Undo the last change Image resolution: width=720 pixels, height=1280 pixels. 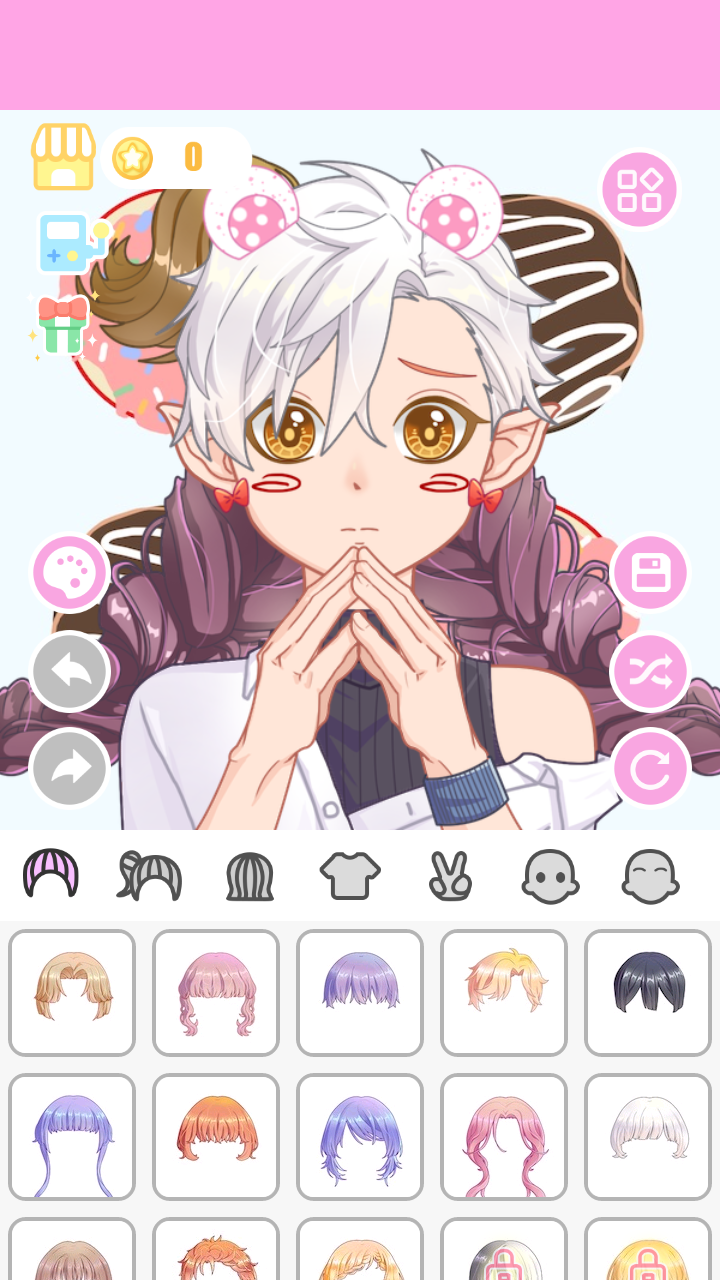pos(70,671)
